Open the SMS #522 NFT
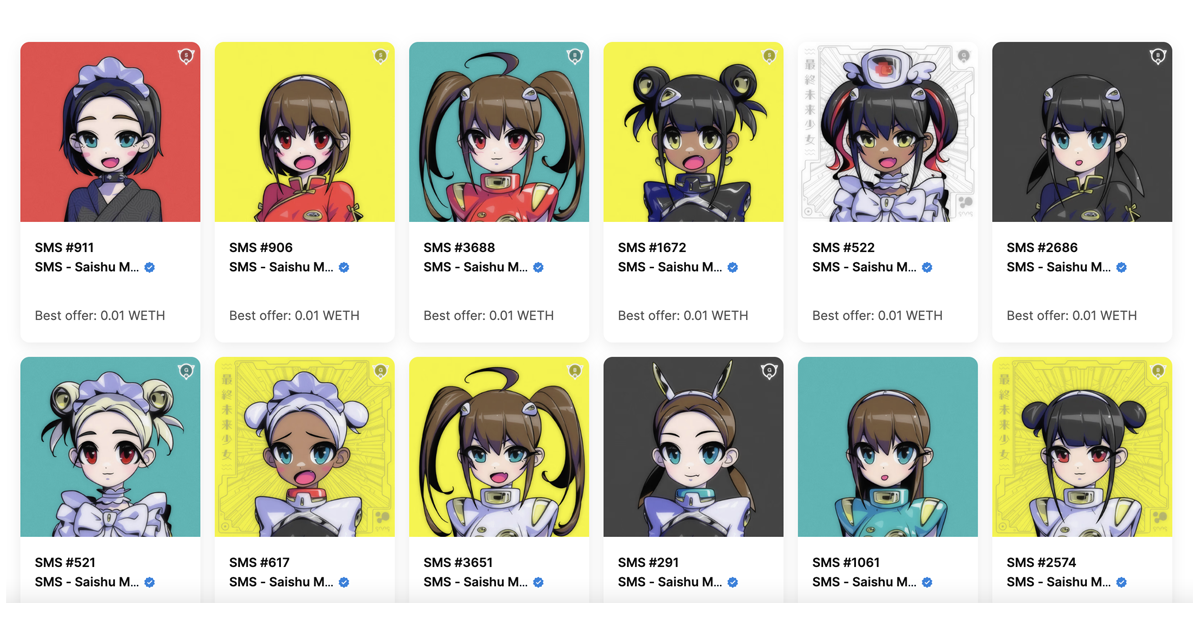The height and width of the screenshot is (630, 1200). (x=887, y=133)
